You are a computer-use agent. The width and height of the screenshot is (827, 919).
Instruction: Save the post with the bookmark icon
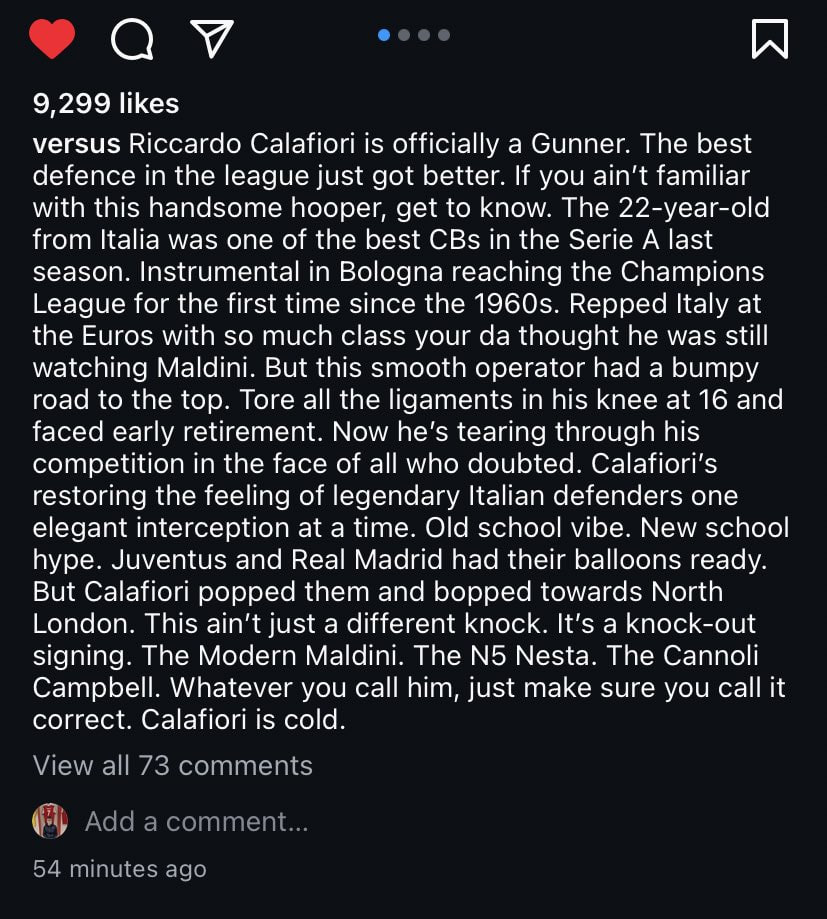[x=769, y=39]
